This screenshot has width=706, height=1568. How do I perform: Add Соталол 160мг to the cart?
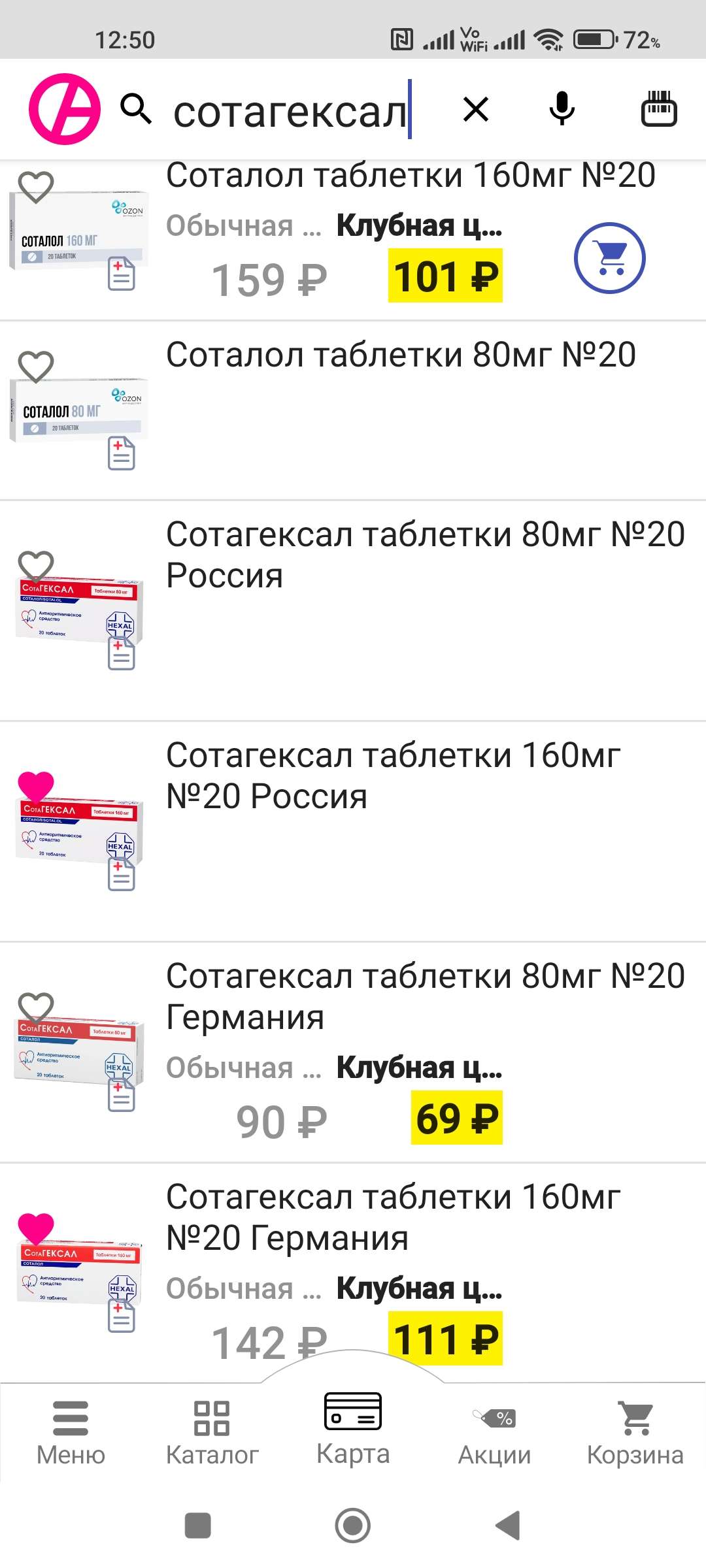click(609, 258)
